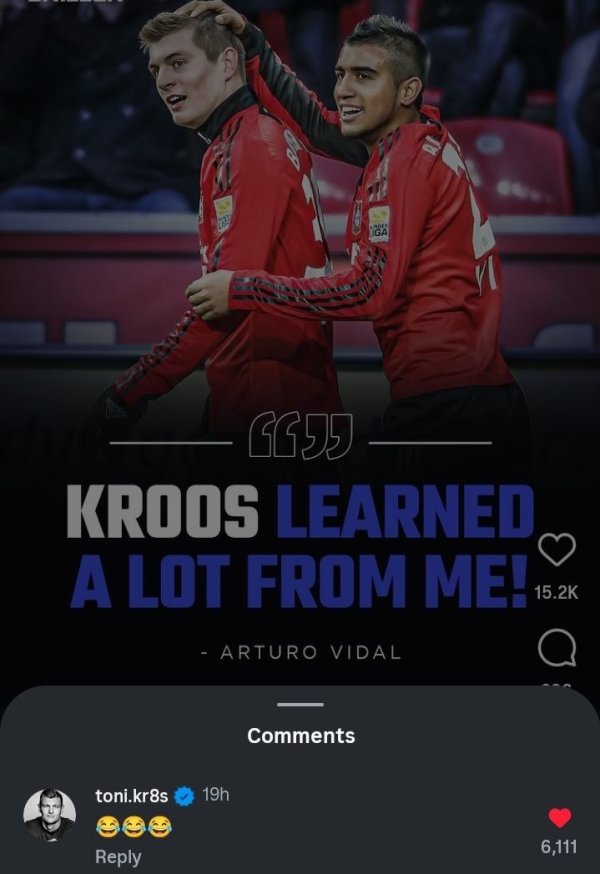This screenshot has height=874, width=600.
Task: Tap the Comments sheet drag handle
Action: point(300,704)
